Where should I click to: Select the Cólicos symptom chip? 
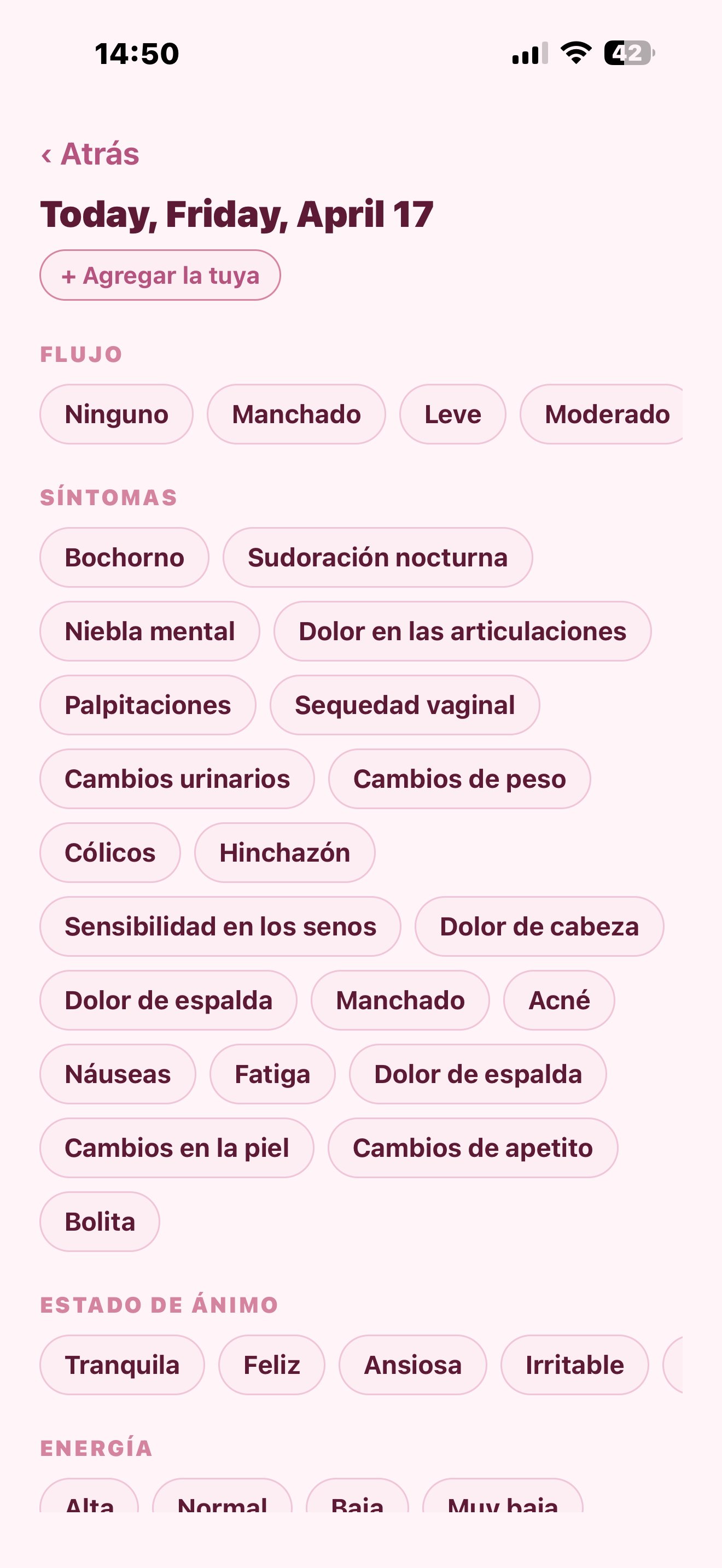pos(110,853)
